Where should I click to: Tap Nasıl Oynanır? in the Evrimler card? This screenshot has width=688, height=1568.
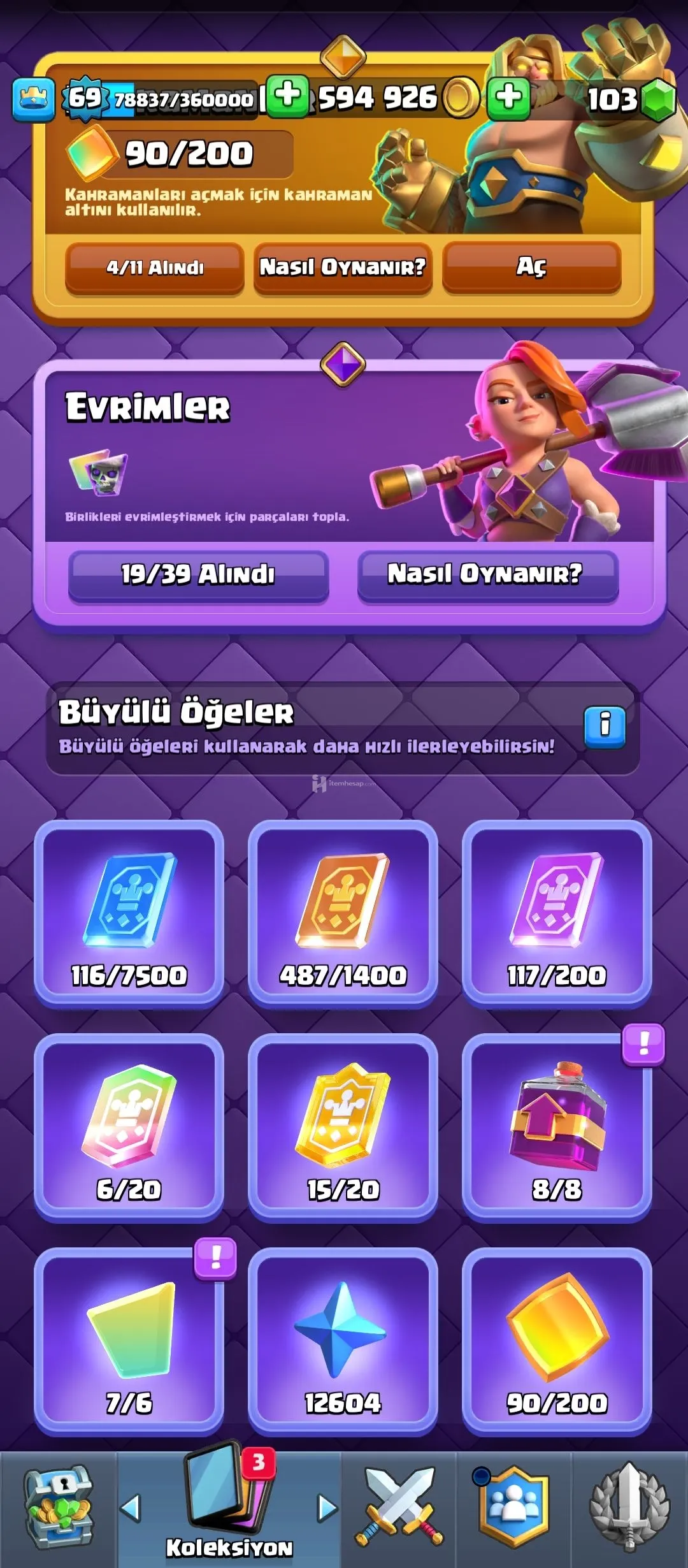point(487,574)
